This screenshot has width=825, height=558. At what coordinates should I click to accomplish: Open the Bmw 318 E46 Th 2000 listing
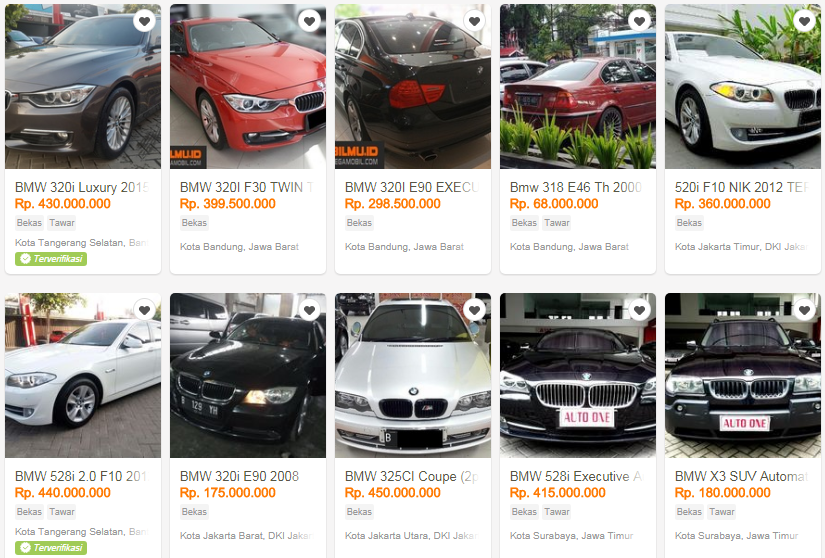tap(577, 187)
